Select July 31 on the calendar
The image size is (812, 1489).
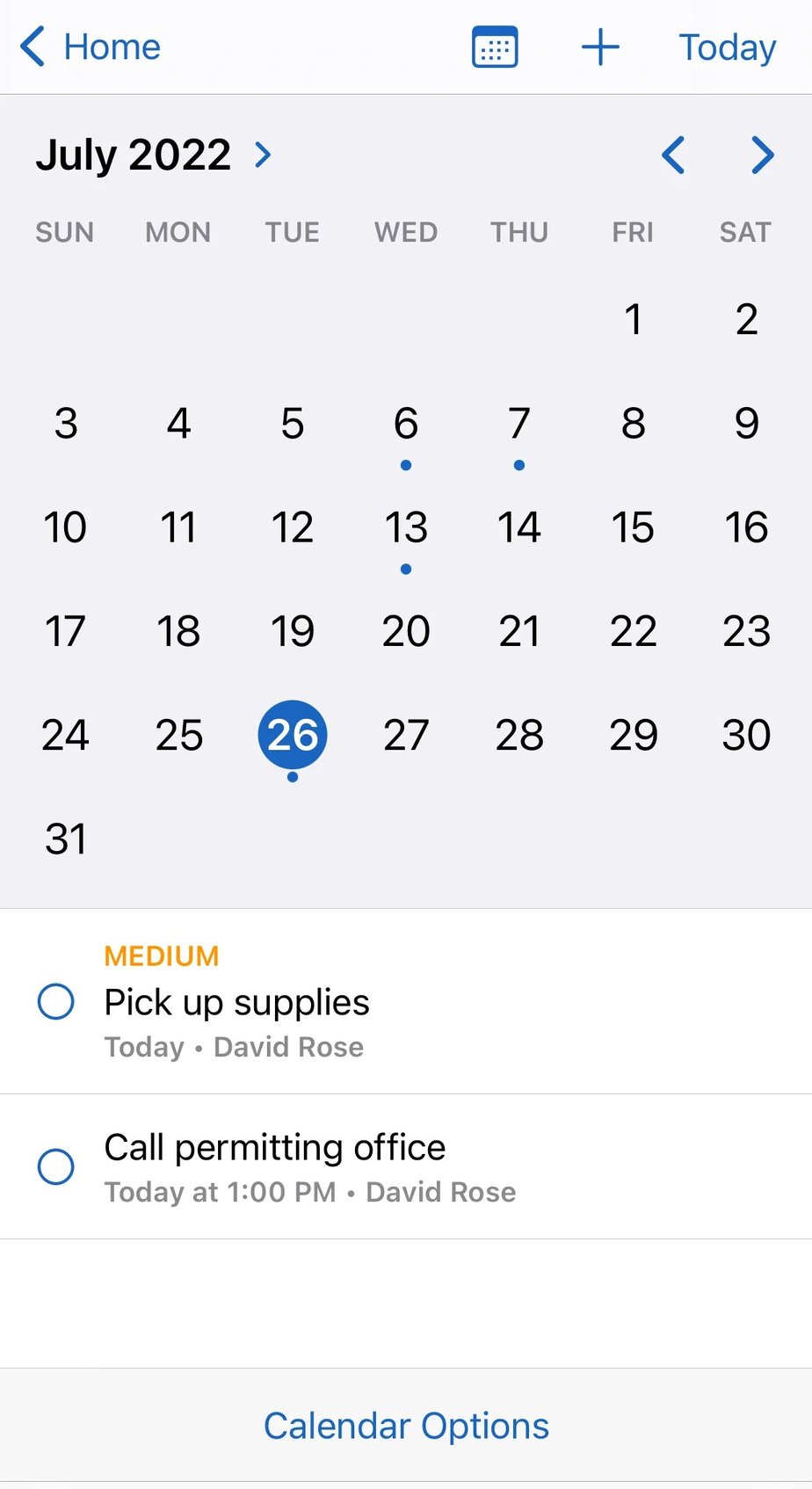65,839
